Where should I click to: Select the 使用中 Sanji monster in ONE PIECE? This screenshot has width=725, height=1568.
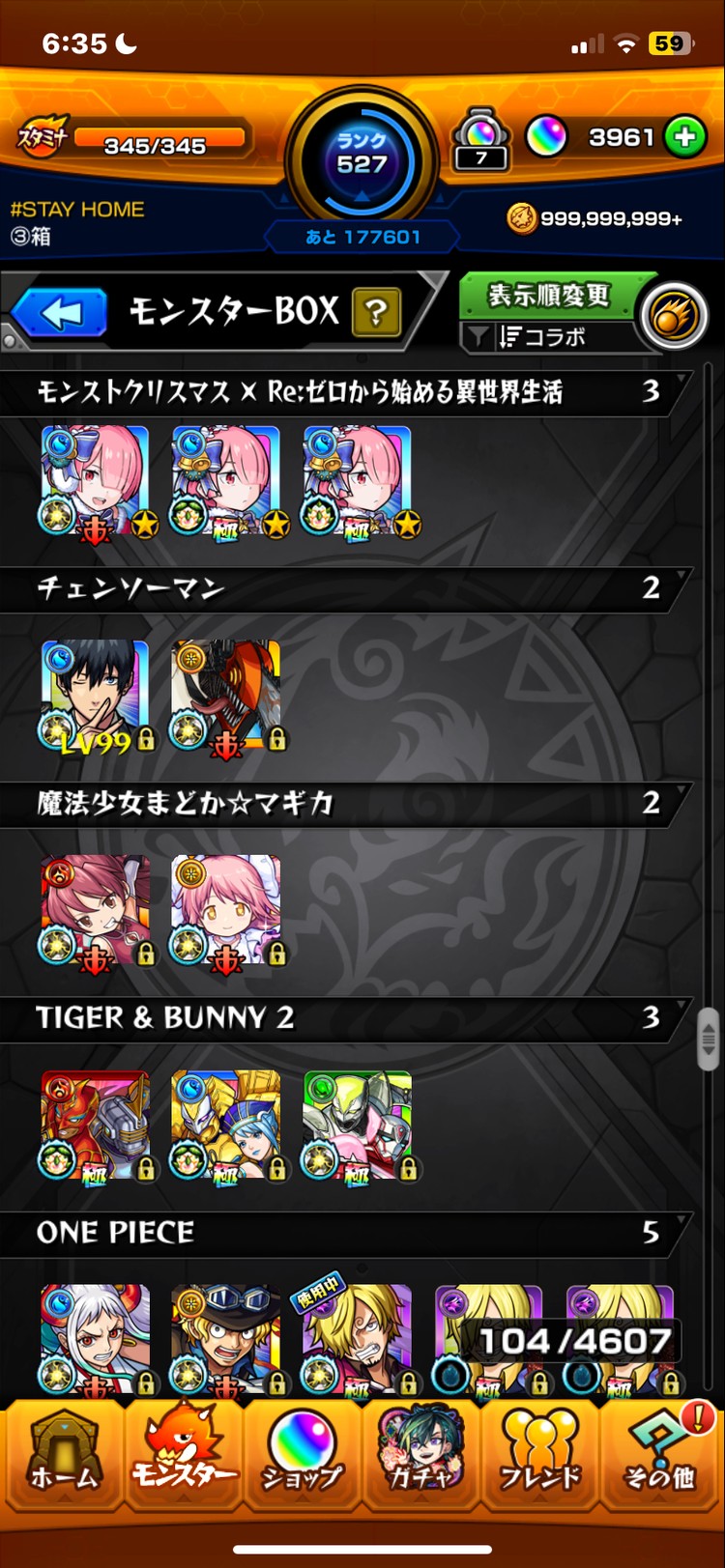358,1338
